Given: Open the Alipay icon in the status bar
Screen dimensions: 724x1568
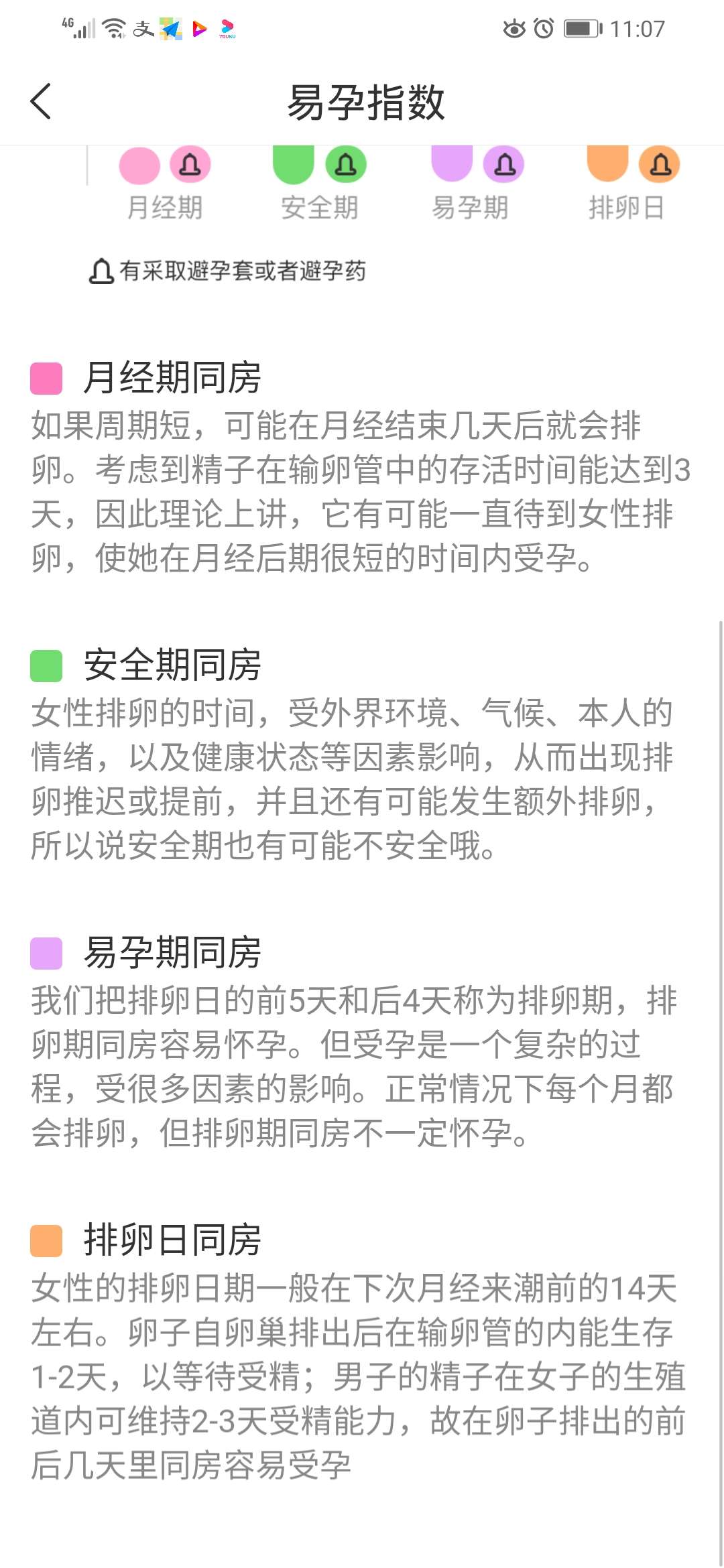Looking at the screenshot, I should coord(144,28).
